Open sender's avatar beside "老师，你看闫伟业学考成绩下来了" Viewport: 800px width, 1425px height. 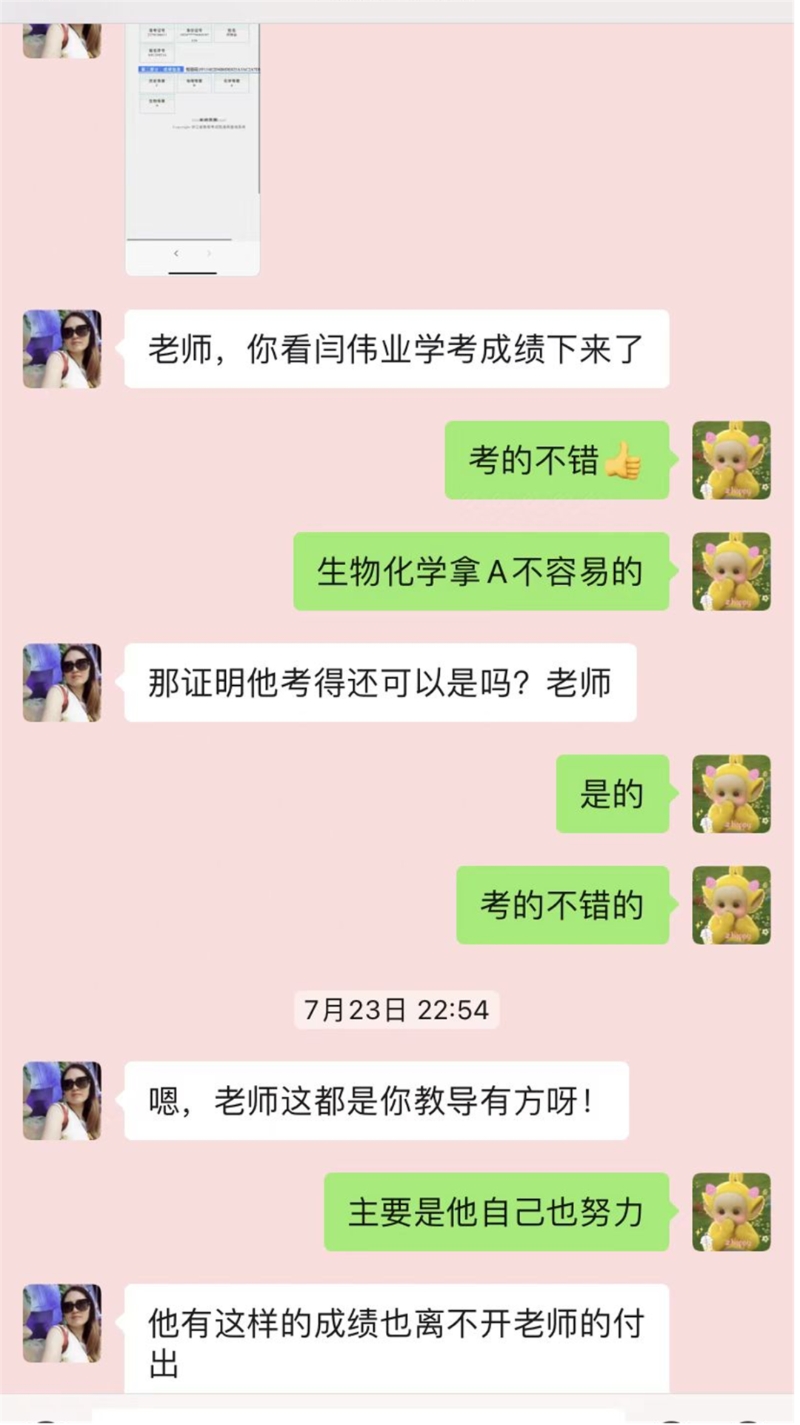point(62,349)
